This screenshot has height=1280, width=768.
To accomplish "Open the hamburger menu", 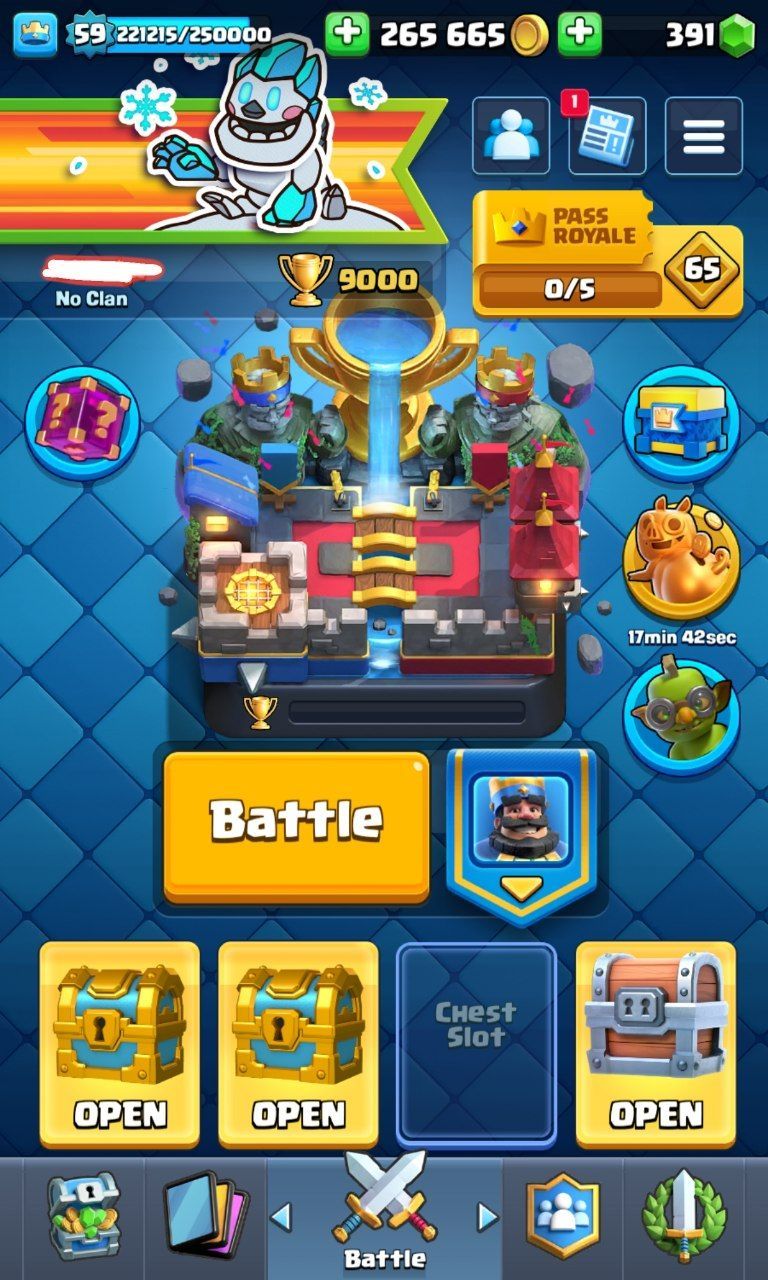I will (x=703, y=135).
